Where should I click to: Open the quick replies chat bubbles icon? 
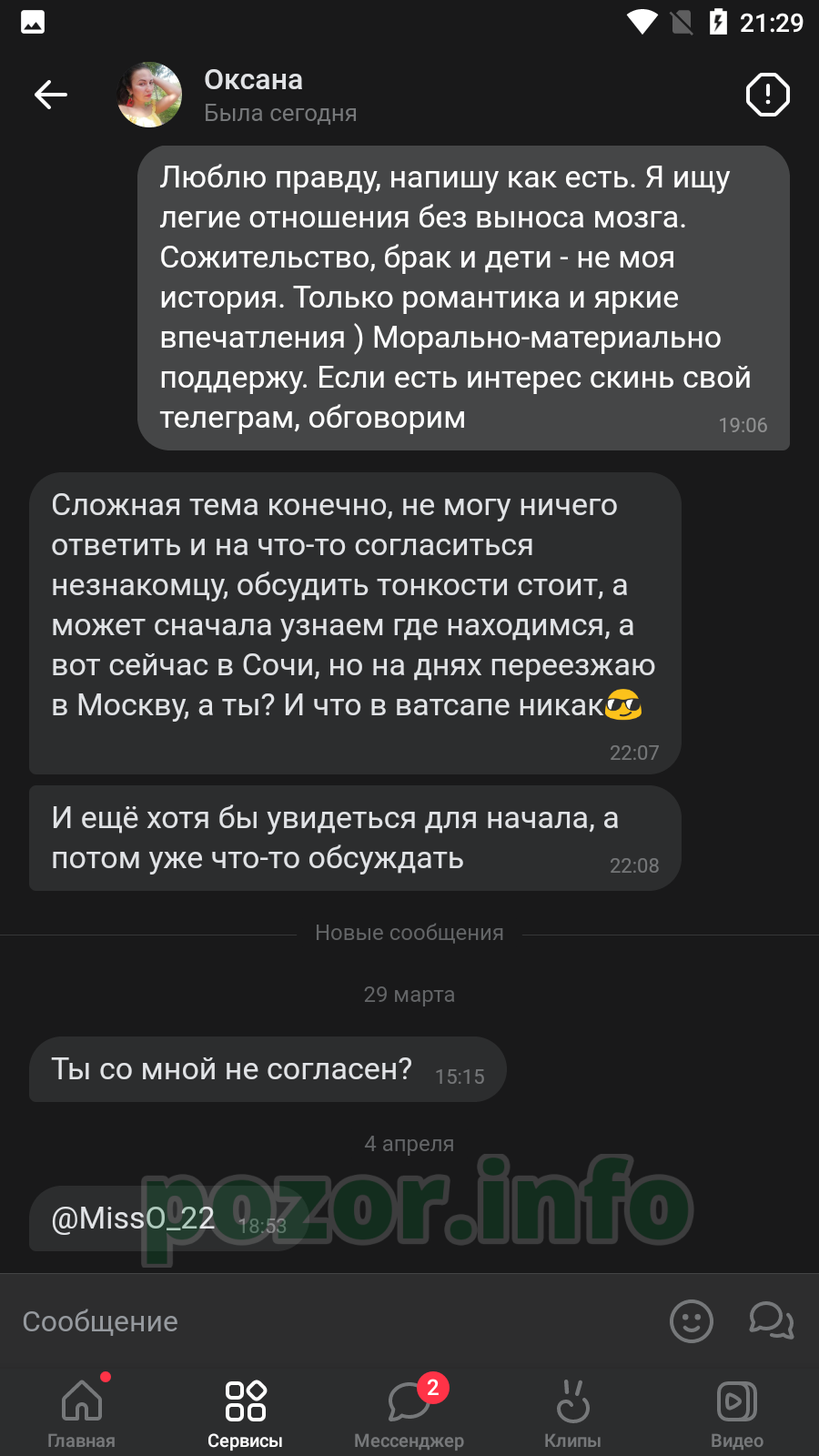pyautogui.click(x=772, y=1320)
